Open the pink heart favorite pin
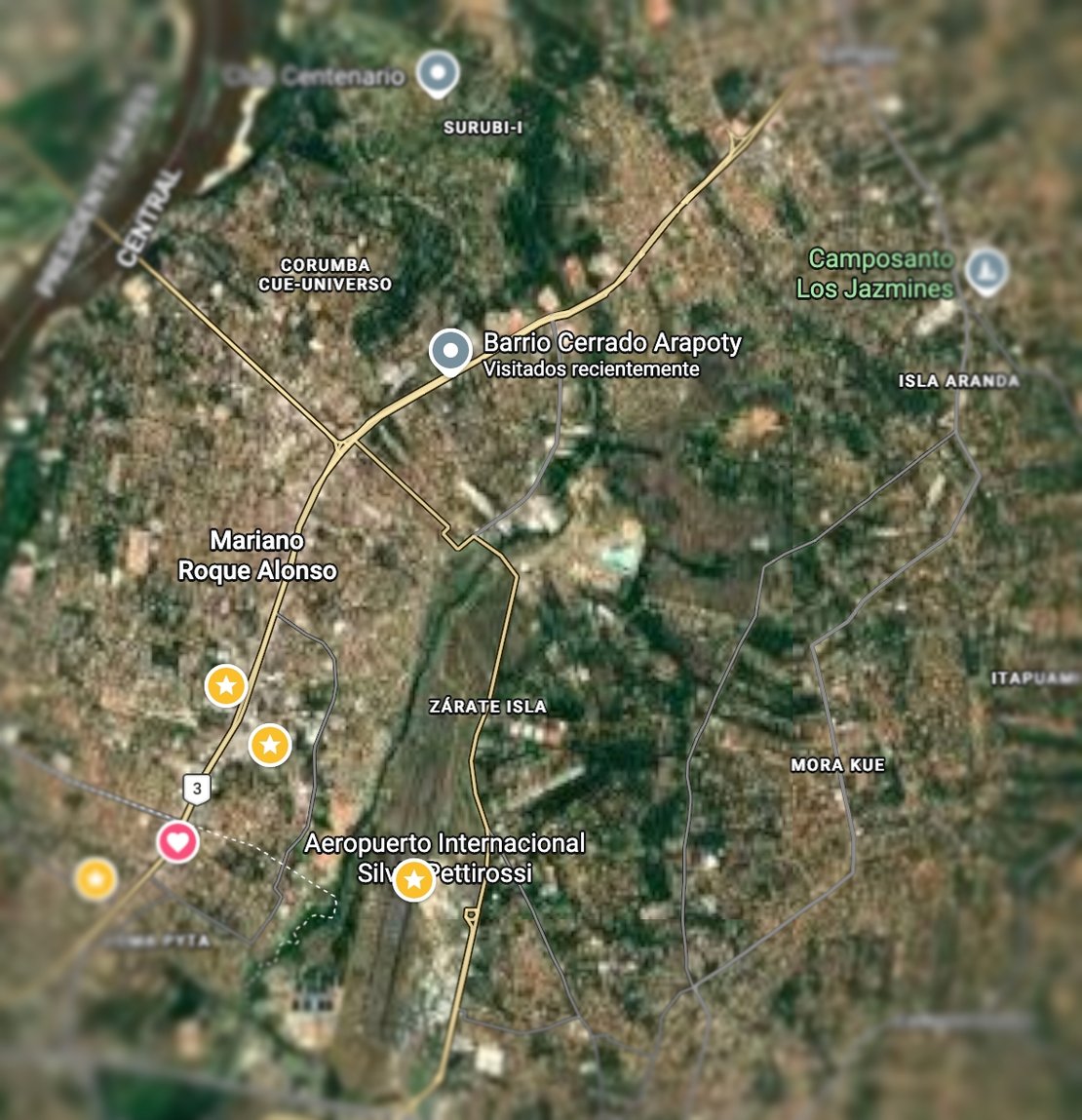This screenshot has width=1082, height=1120. click(178, 841)
